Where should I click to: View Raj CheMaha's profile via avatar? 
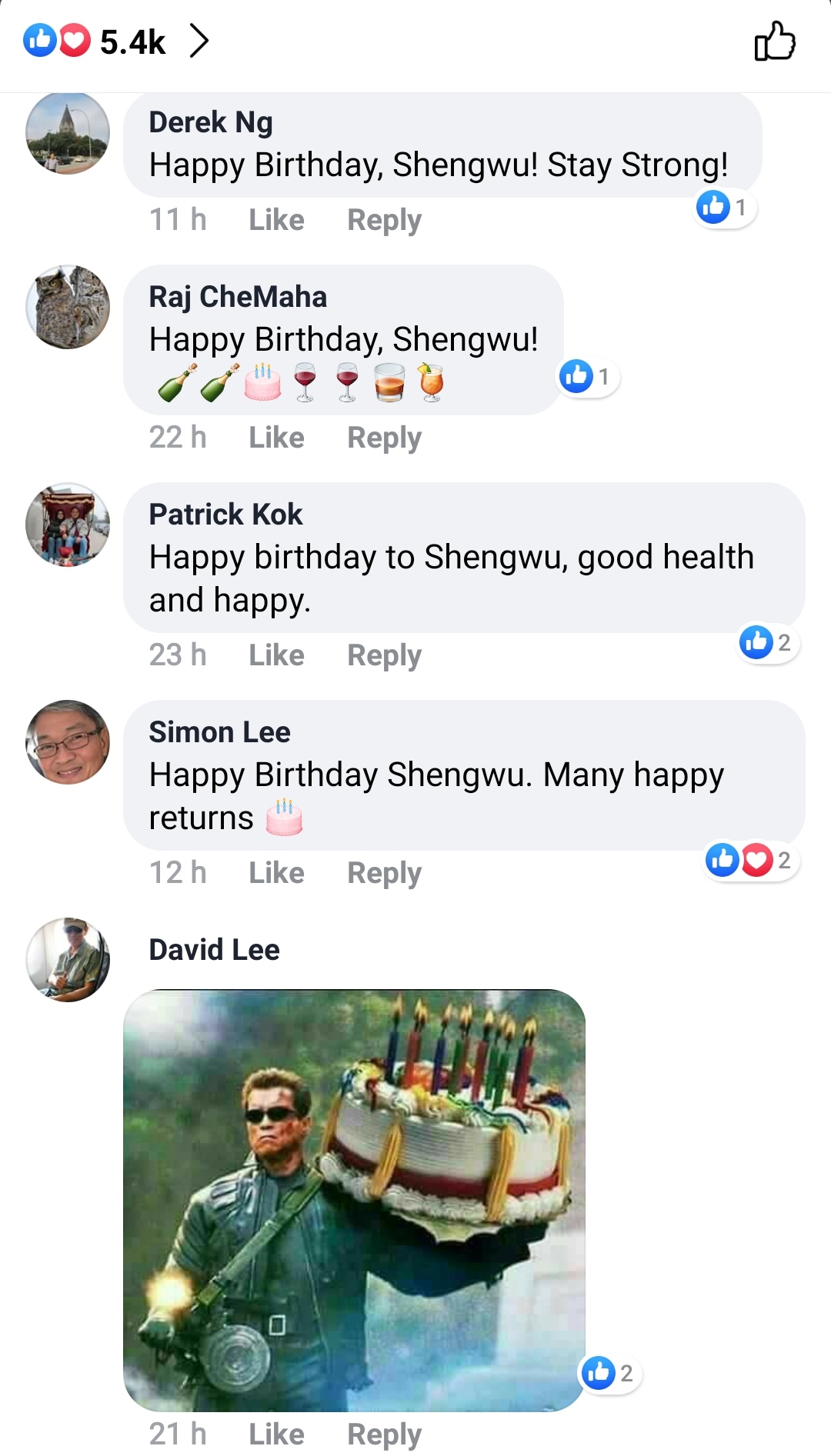(x=68, y=307)
